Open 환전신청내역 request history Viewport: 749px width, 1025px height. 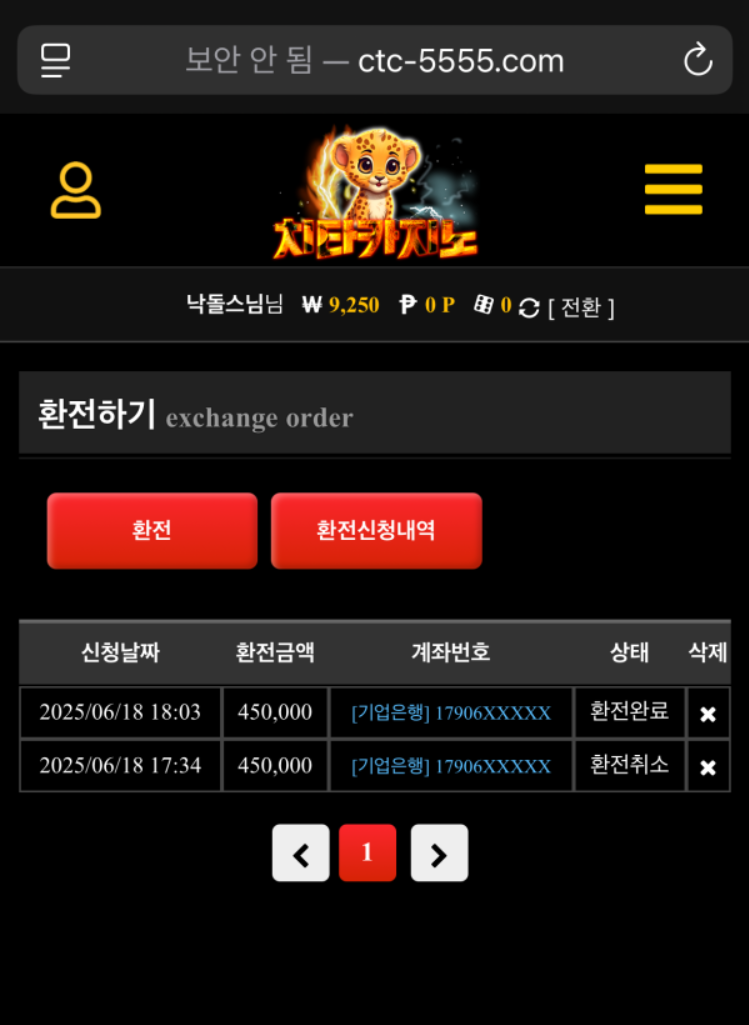click(x=376, y=531)
